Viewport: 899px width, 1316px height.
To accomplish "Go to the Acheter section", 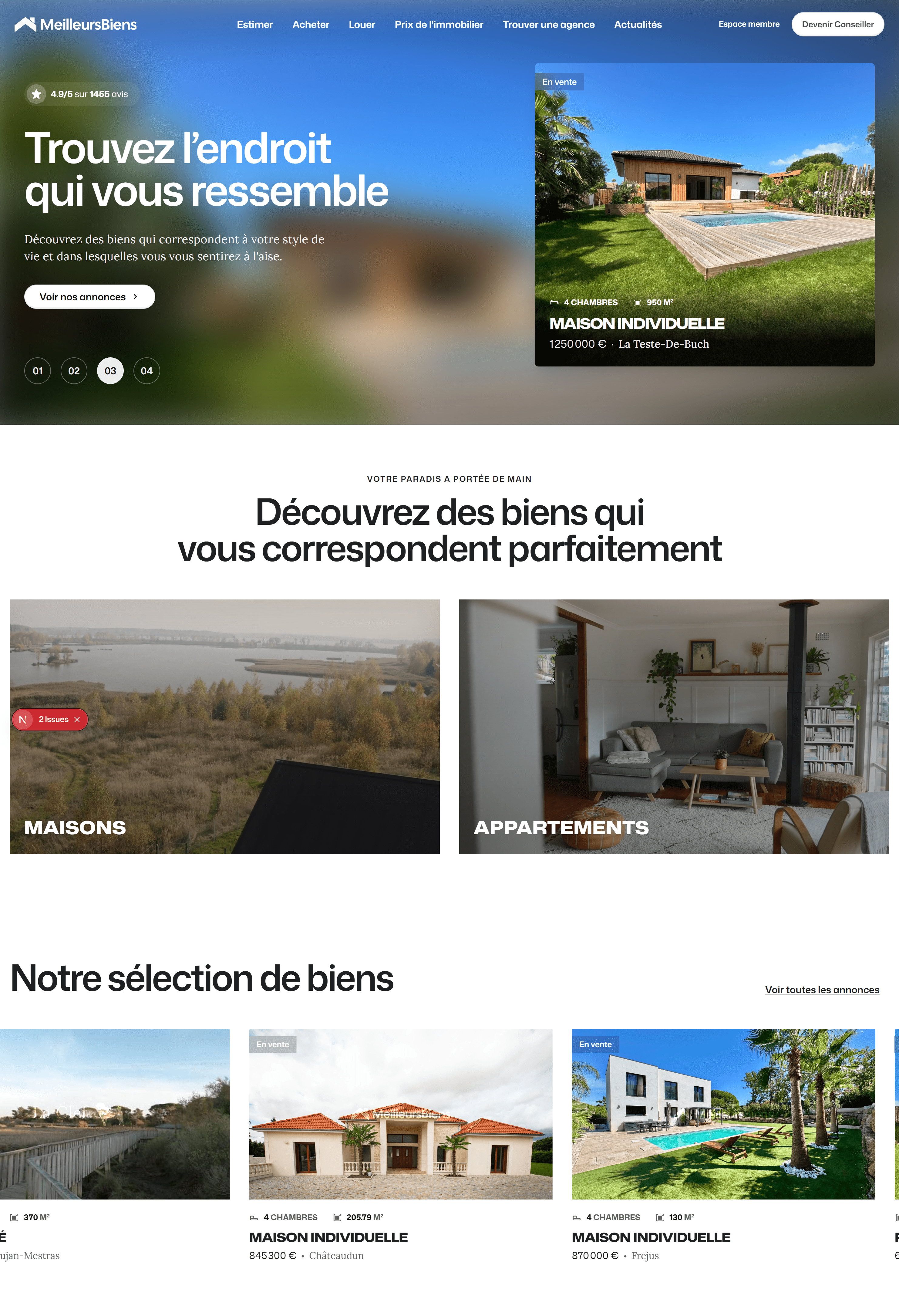I will pyautogui.click(x=311, y=24).
